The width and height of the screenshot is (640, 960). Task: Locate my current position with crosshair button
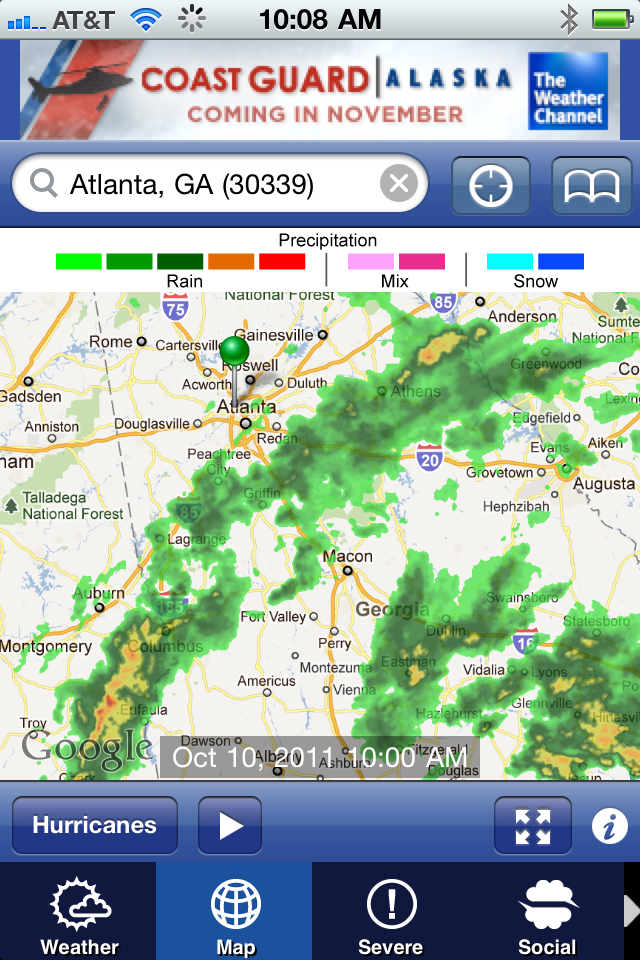click(x=491, y=185)
